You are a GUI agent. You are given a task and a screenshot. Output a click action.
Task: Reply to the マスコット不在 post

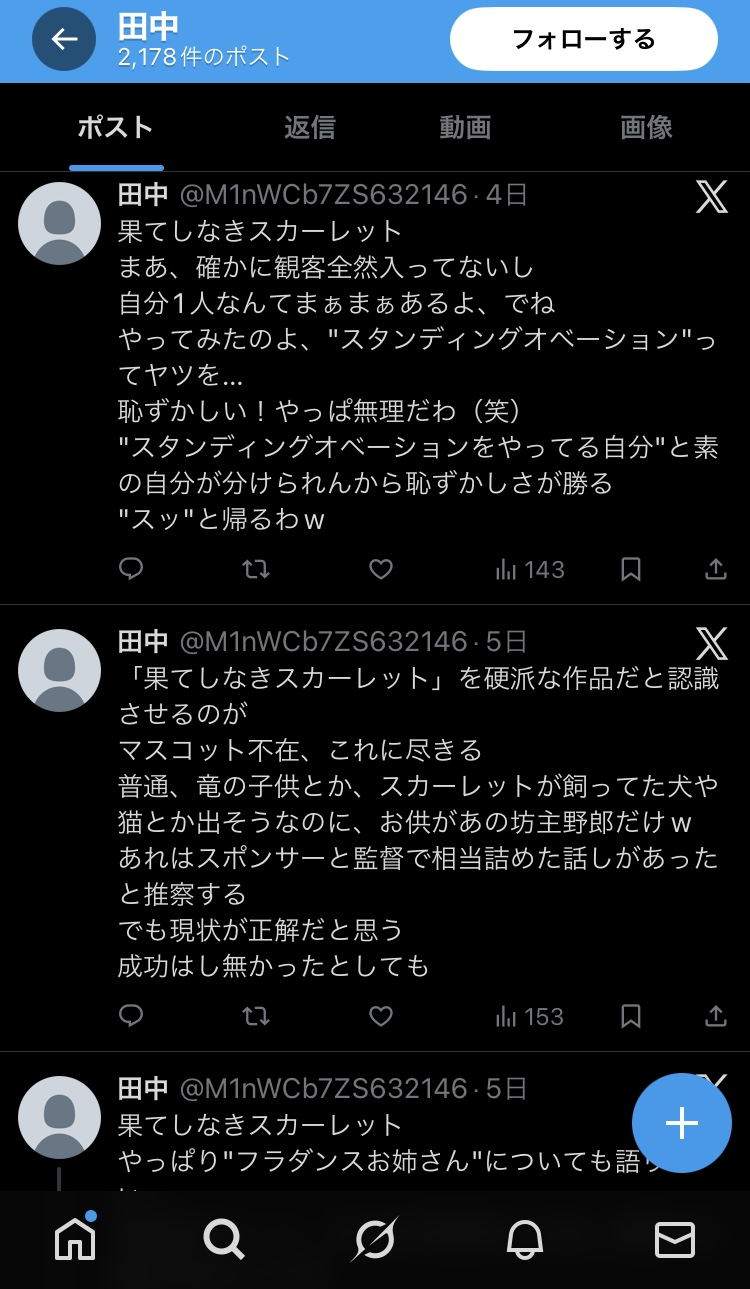(x=131, y=1016)
